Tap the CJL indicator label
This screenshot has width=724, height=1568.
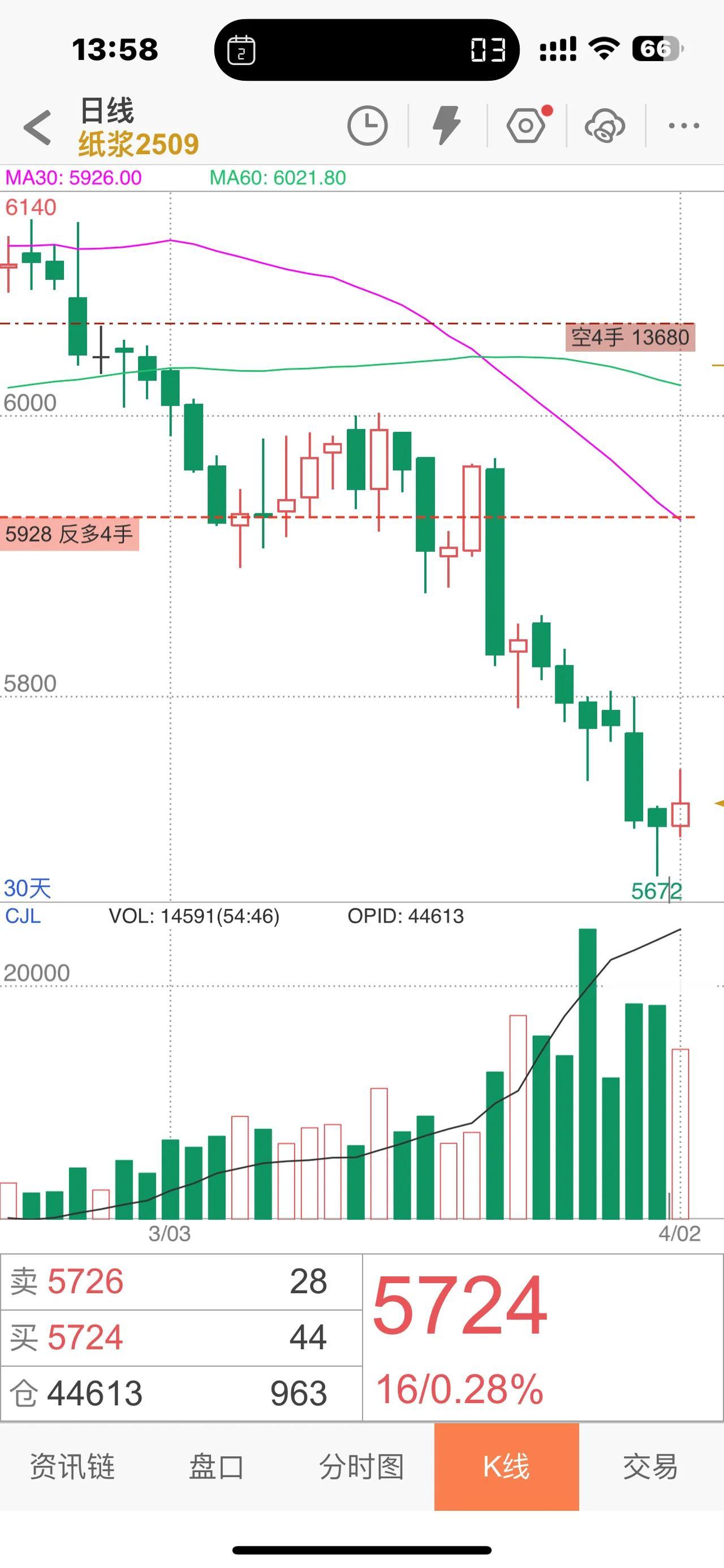click(x=23, y=916)
